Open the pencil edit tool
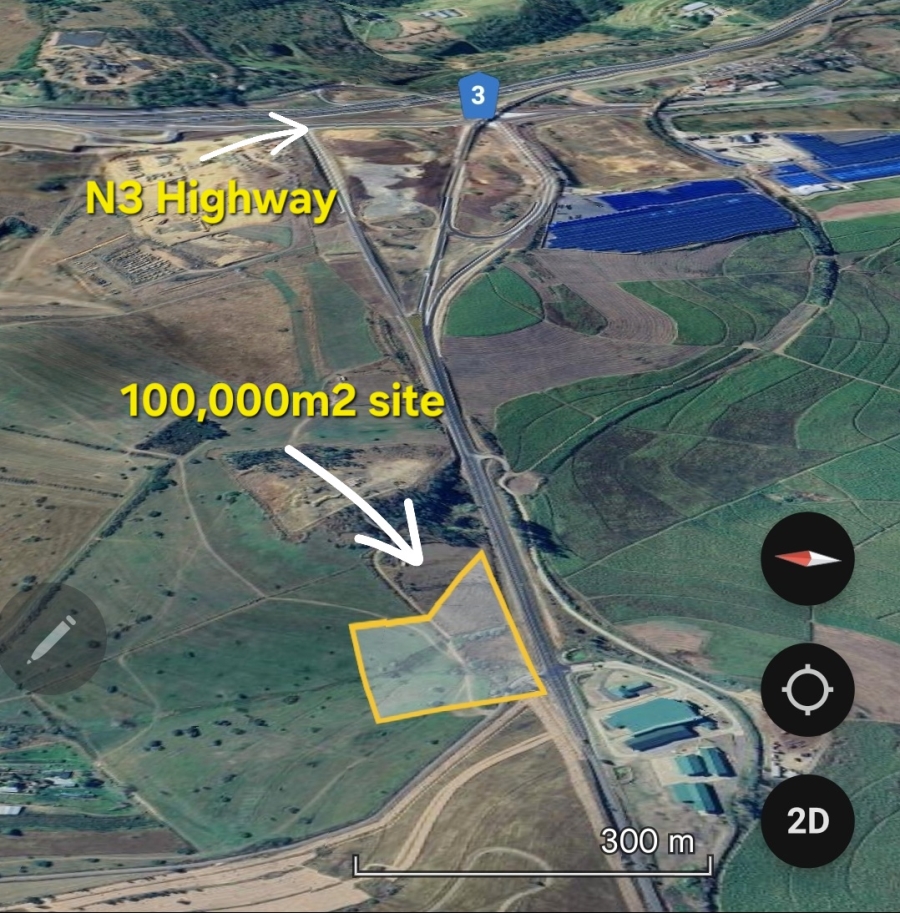Screen dimensions: 900x913 coord(52,640)
